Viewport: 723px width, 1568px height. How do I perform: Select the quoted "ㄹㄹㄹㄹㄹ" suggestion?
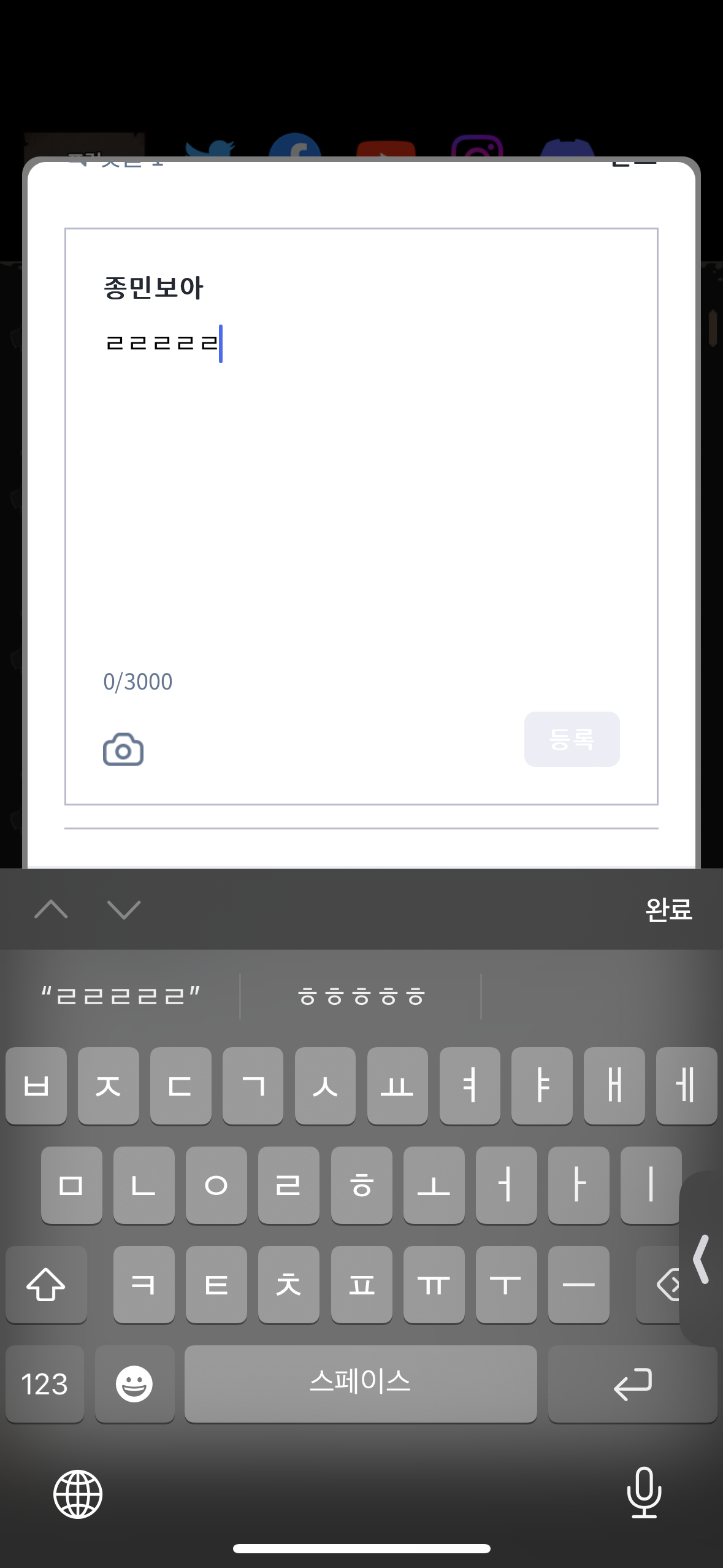121,996
